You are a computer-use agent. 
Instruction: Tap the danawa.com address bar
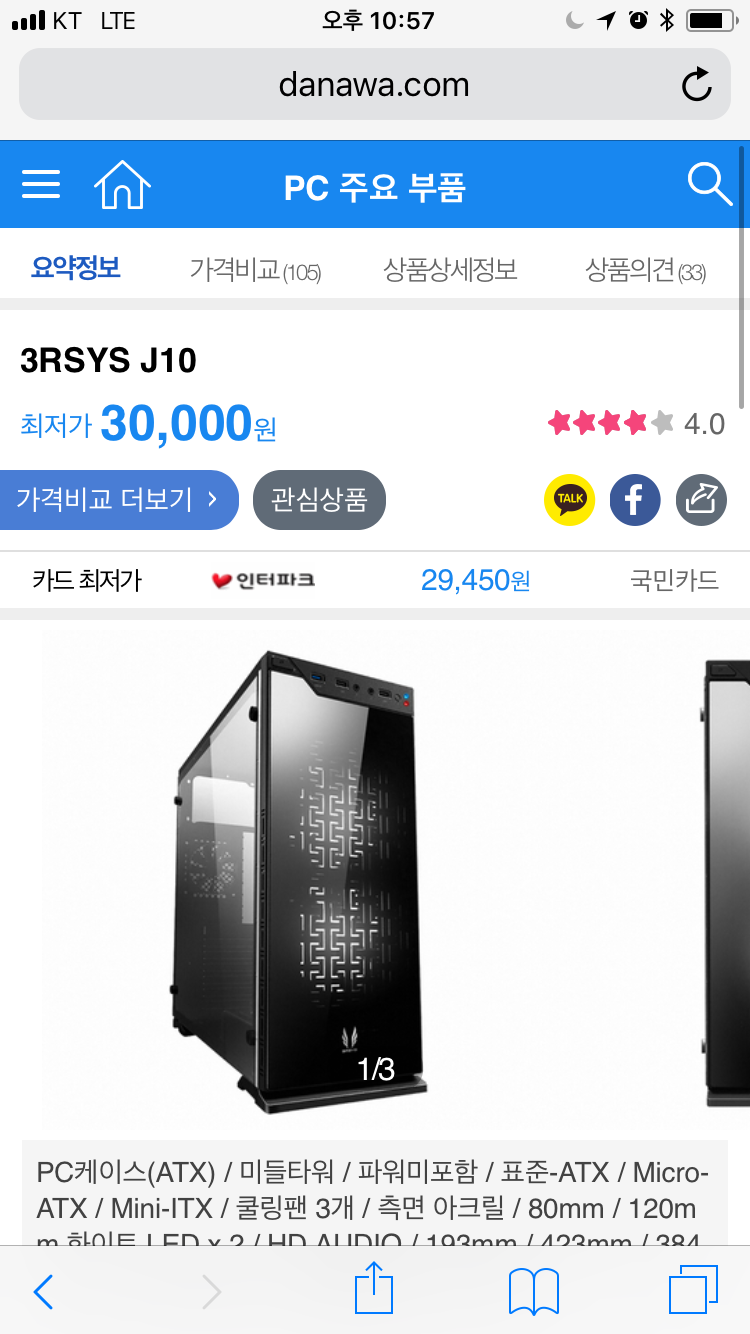tap(375, 85)
